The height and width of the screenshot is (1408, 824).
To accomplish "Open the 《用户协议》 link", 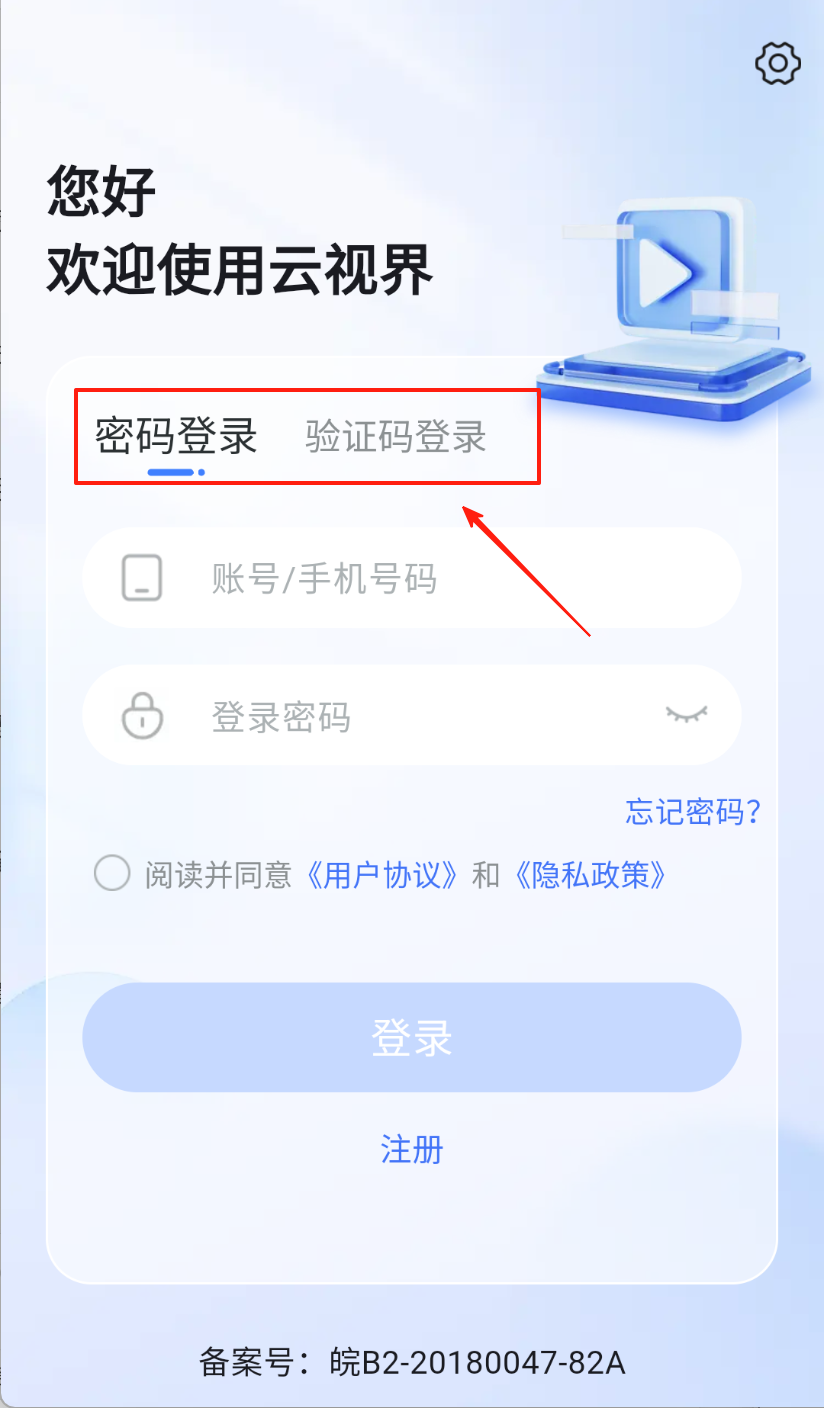I will click(x=384, y=875).
